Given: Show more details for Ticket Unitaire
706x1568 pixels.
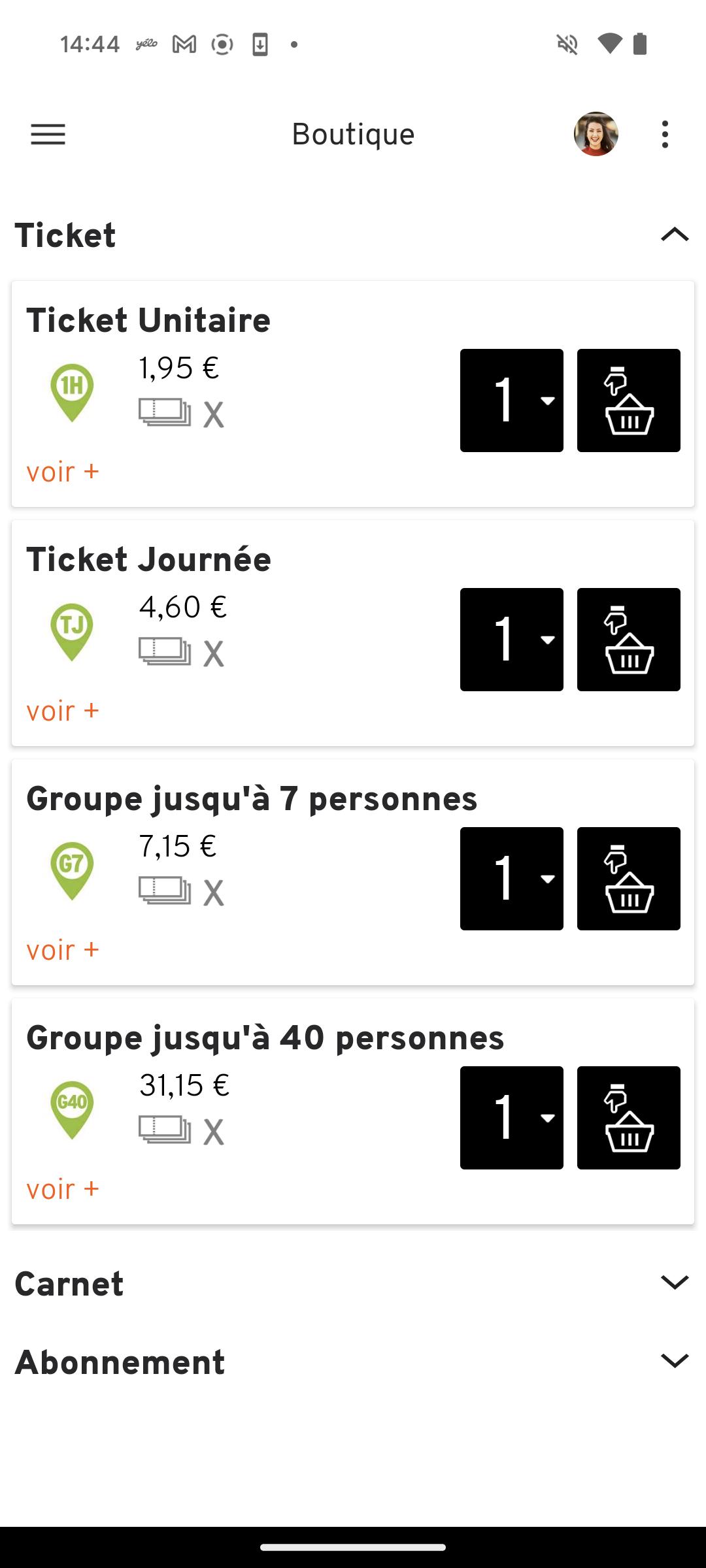Looking at the screenshot, I should pyautogui.click(x=63, y=472).
